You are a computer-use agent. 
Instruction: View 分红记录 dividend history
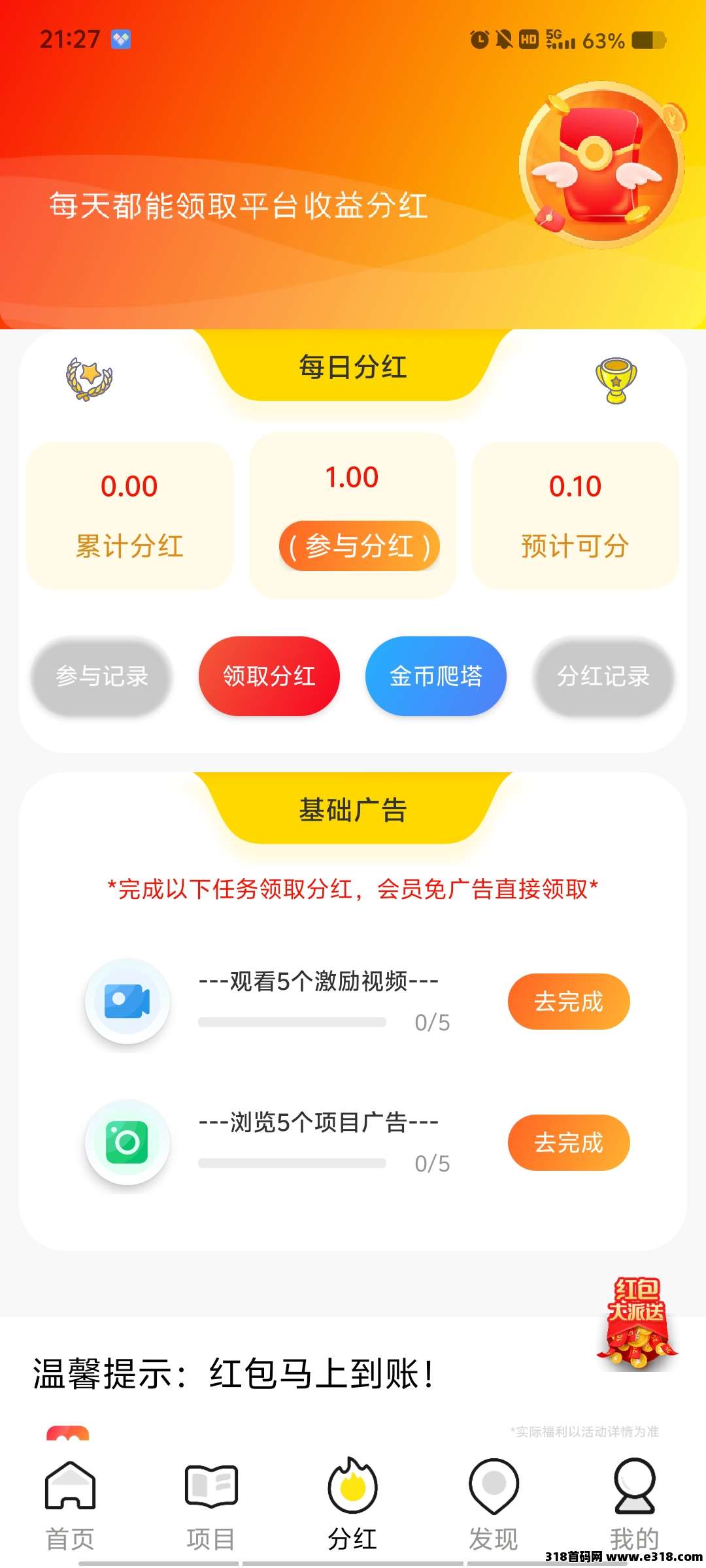[x=603, y=676]
